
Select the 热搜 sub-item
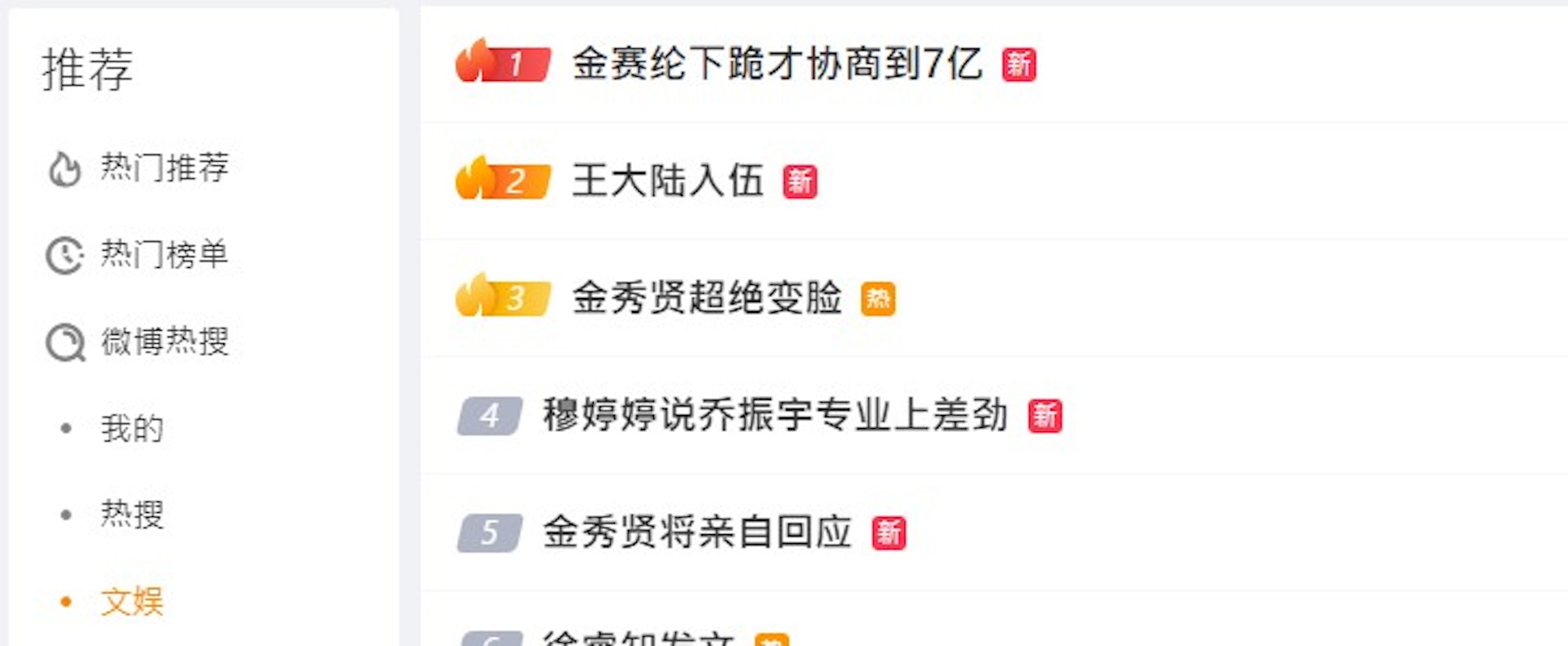[x=131, y=515]
